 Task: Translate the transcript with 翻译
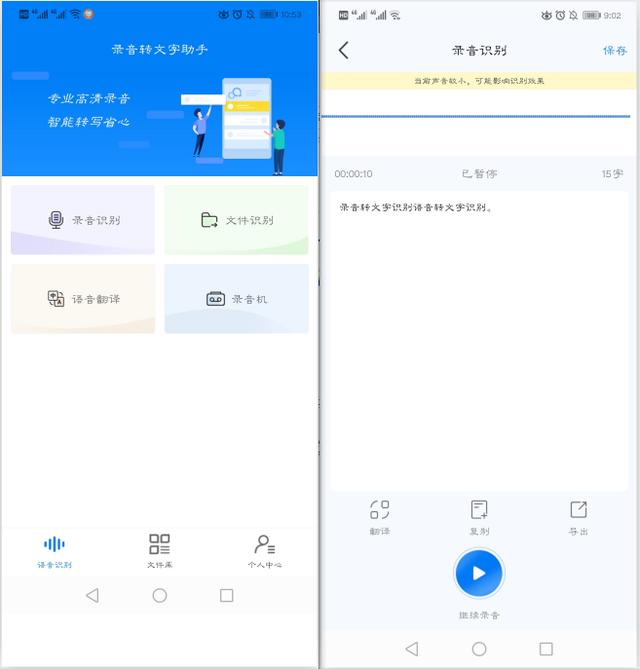point(379,516)
